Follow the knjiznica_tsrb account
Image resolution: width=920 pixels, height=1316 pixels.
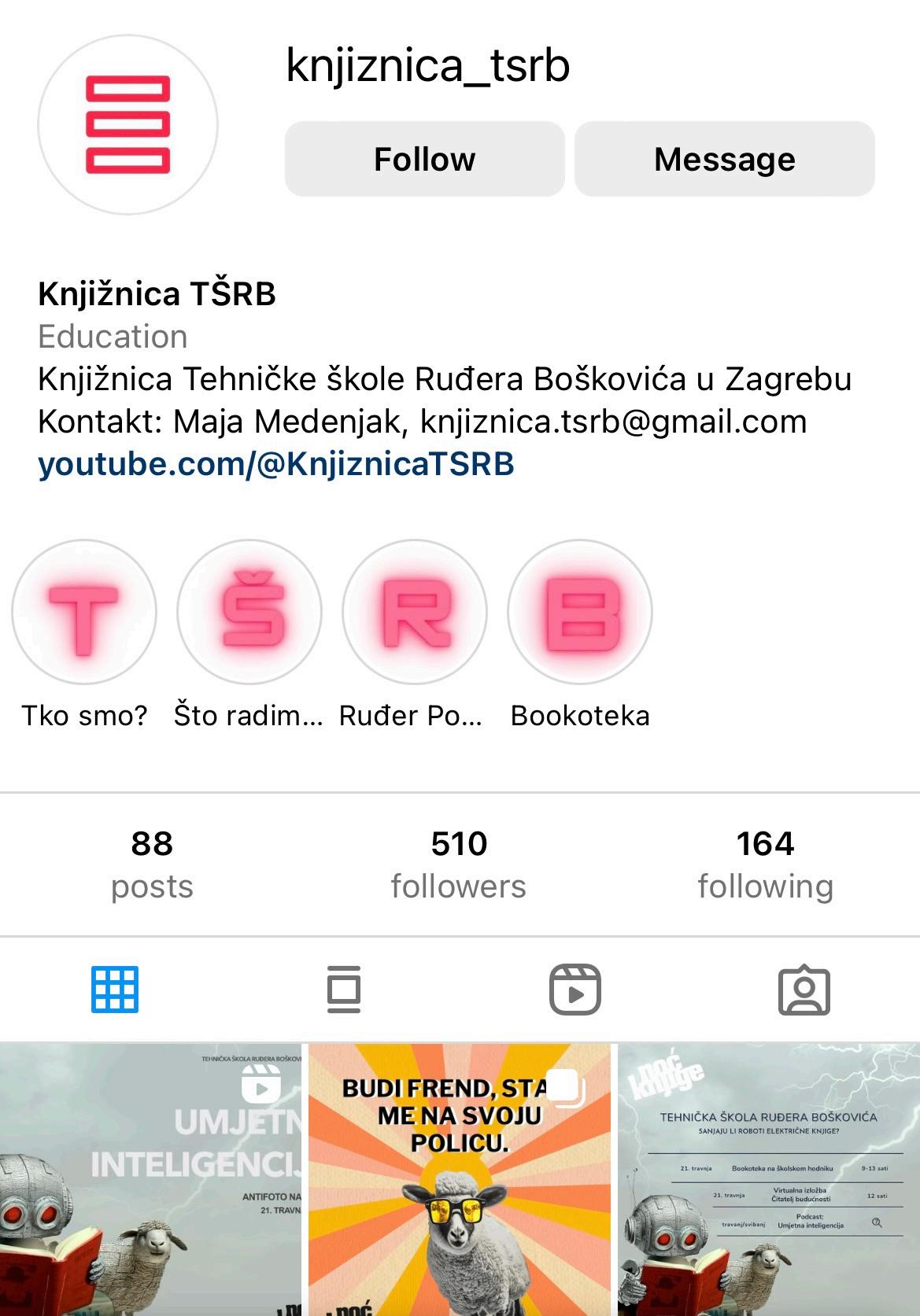pyautogui.click(x=424, y=159)
